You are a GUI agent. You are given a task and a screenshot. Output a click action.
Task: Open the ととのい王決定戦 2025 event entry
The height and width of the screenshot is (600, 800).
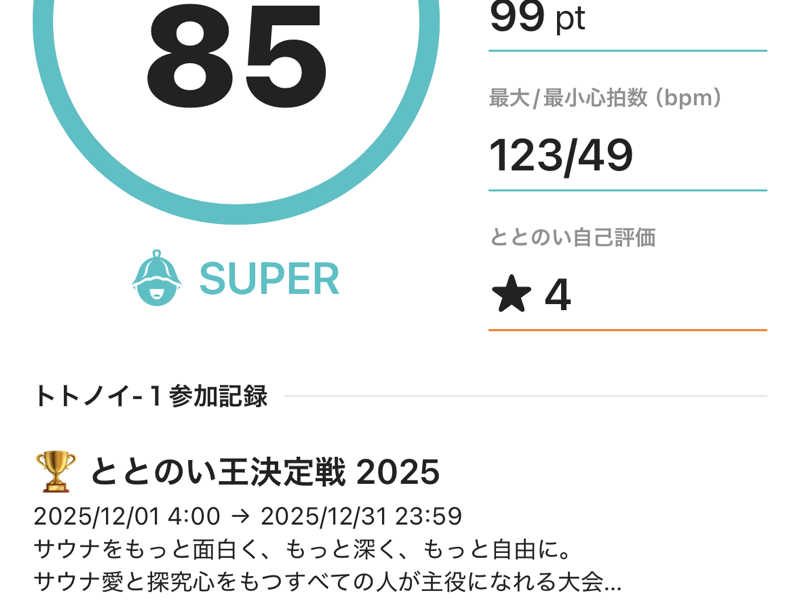pos(265,471)
